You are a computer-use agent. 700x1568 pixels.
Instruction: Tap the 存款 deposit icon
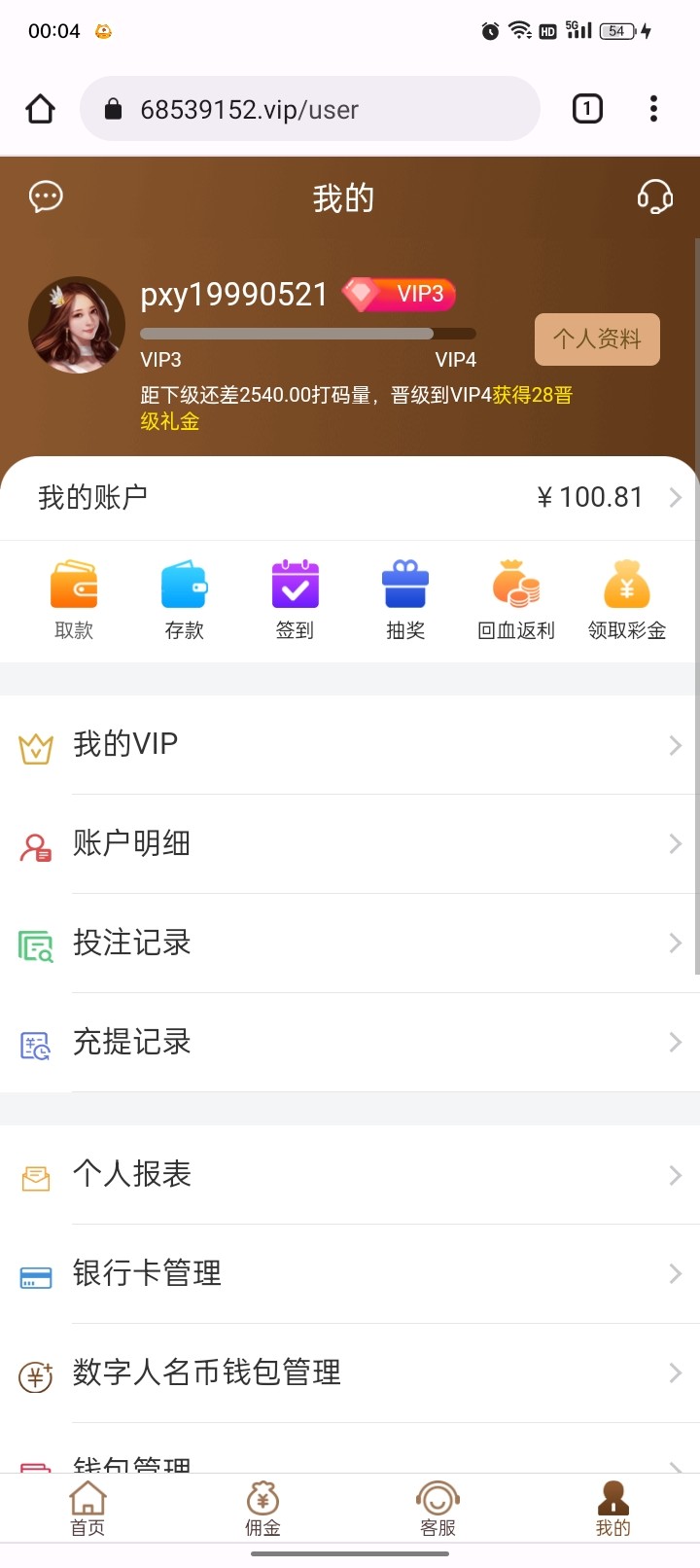(x=184, y=599)
